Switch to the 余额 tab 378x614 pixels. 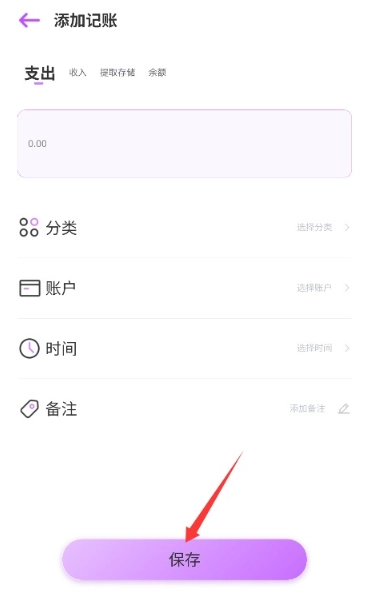point(157,72)
